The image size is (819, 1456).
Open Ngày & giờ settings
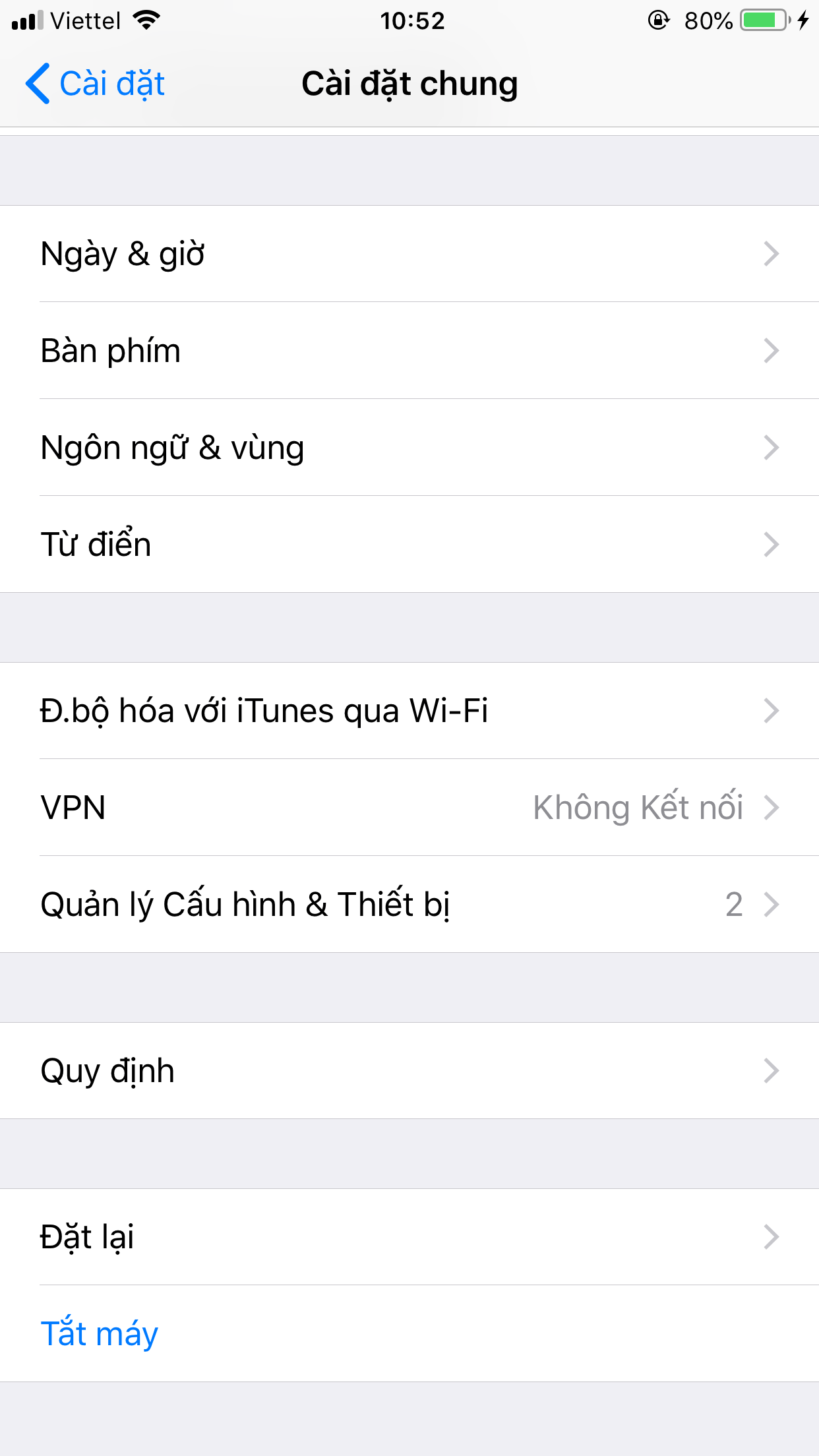409,254
